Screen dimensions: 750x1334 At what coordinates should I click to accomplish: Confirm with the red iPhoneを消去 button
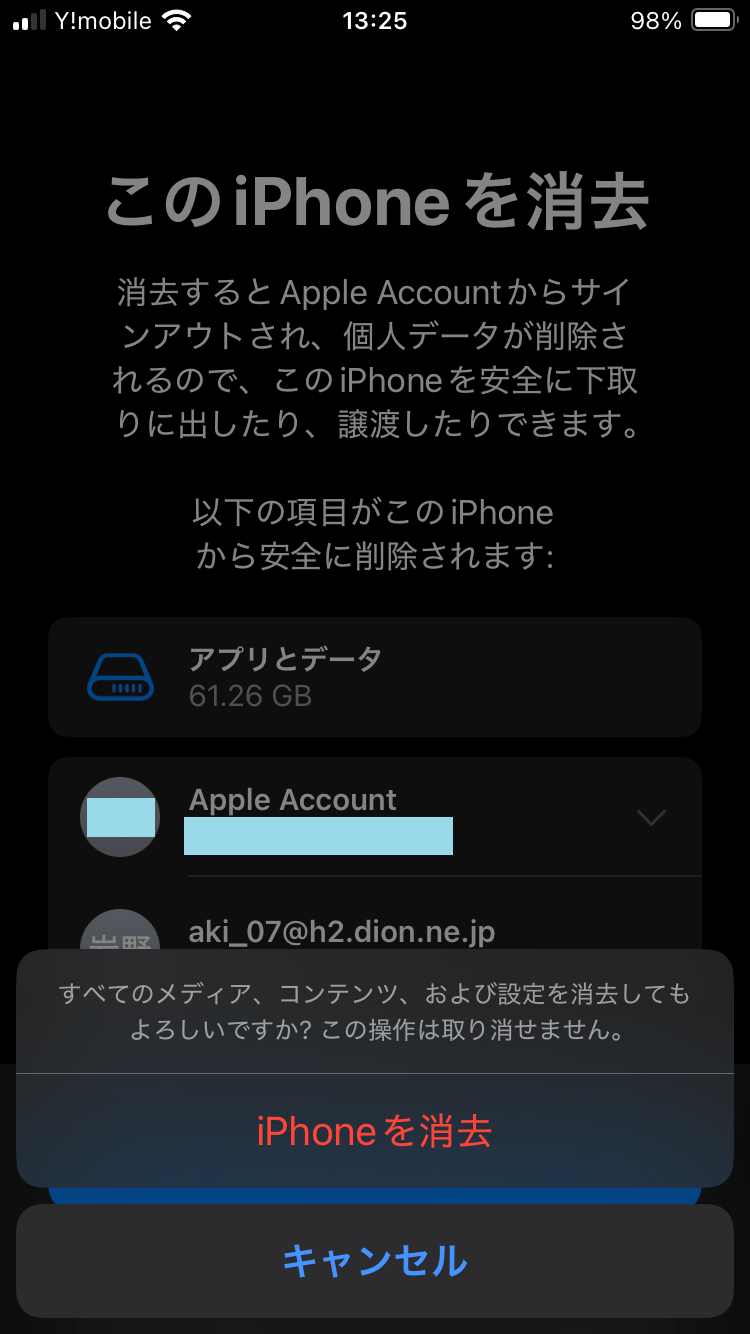pos(375,1131)
